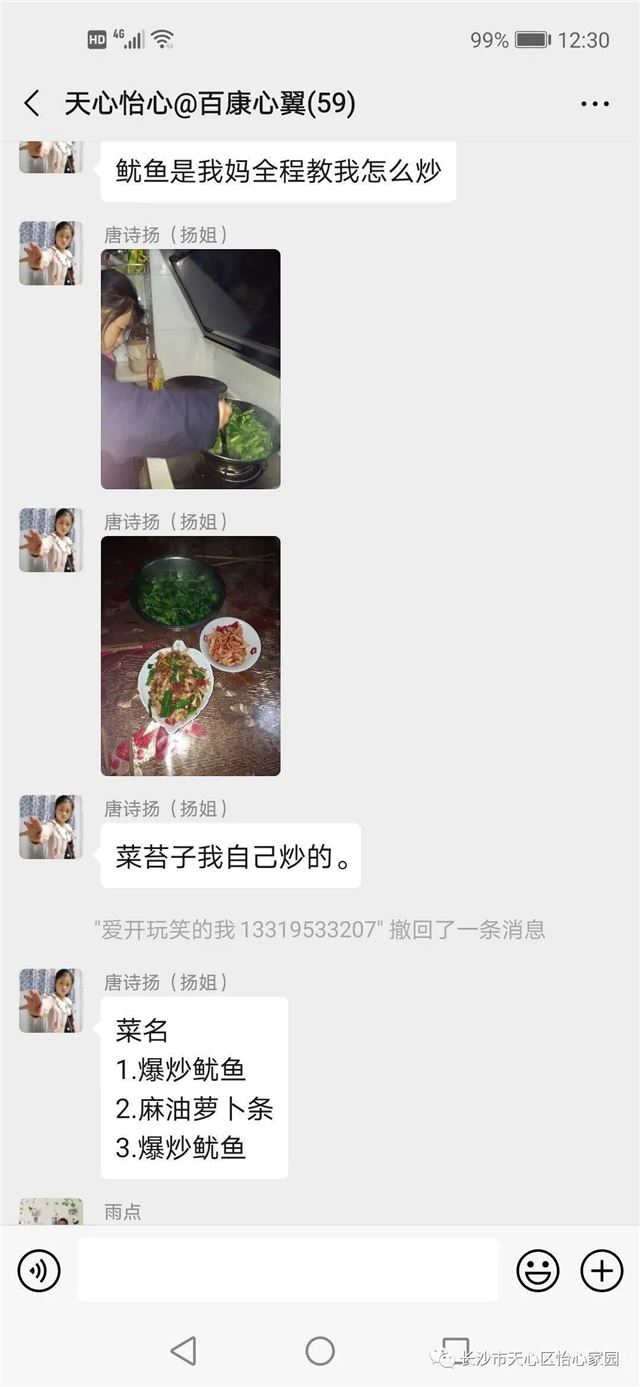Focus the message text field
The height and width of the screenshot is (1387, 640).
(x=288, y=1270)
